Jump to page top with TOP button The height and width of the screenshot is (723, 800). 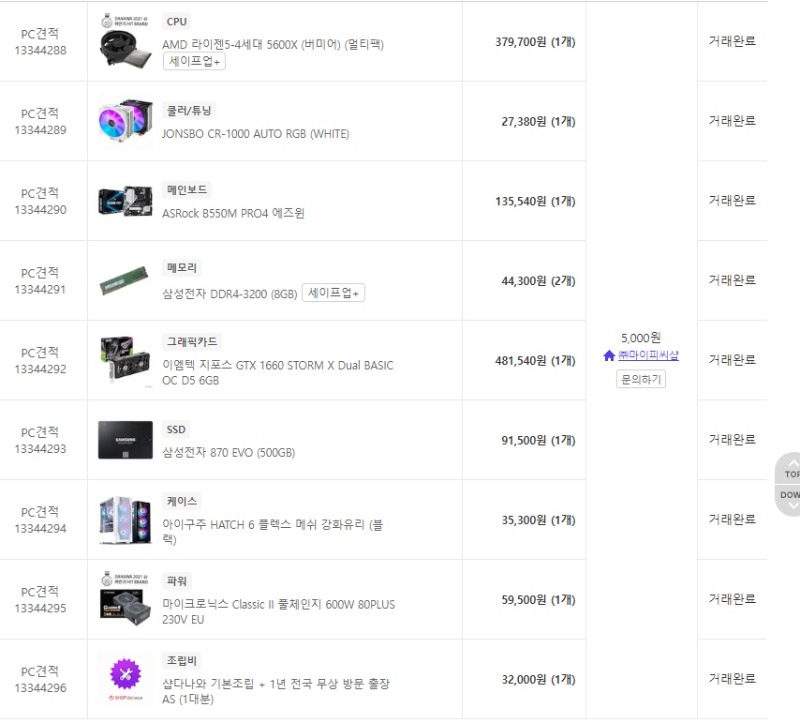(x=790, y=472)
